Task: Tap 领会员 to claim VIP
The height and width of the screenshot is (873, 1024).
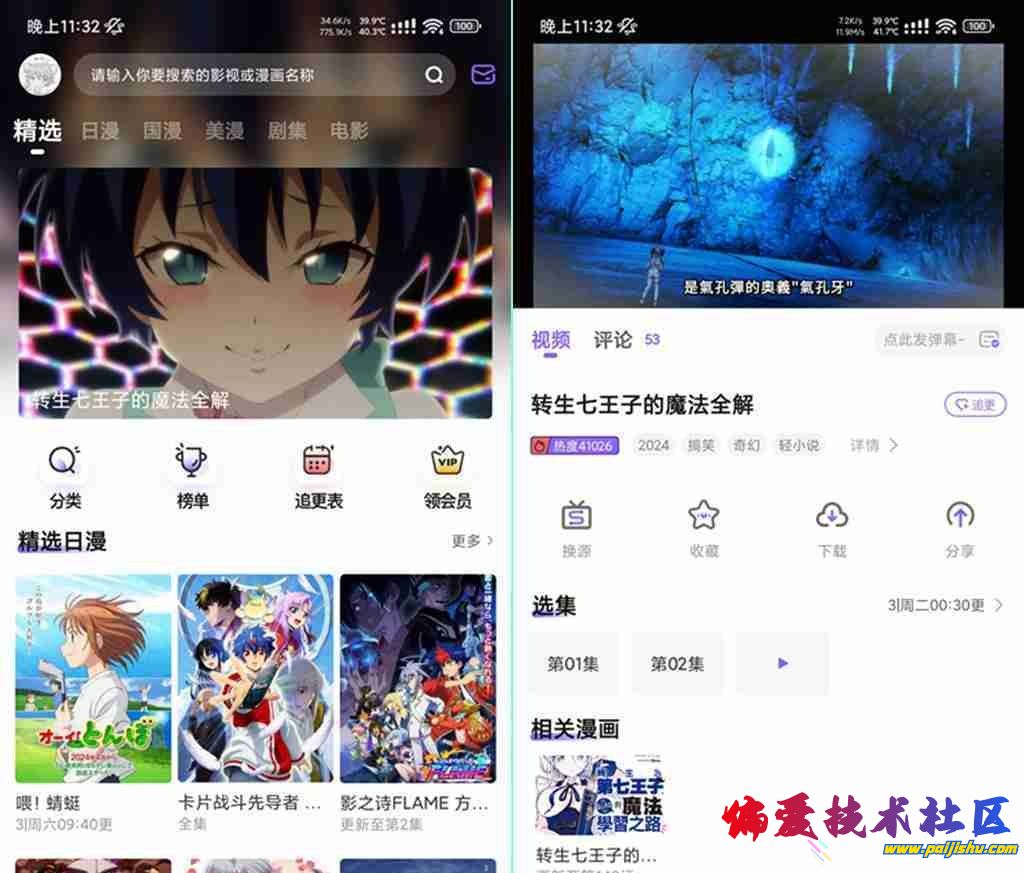Action: 447,477
